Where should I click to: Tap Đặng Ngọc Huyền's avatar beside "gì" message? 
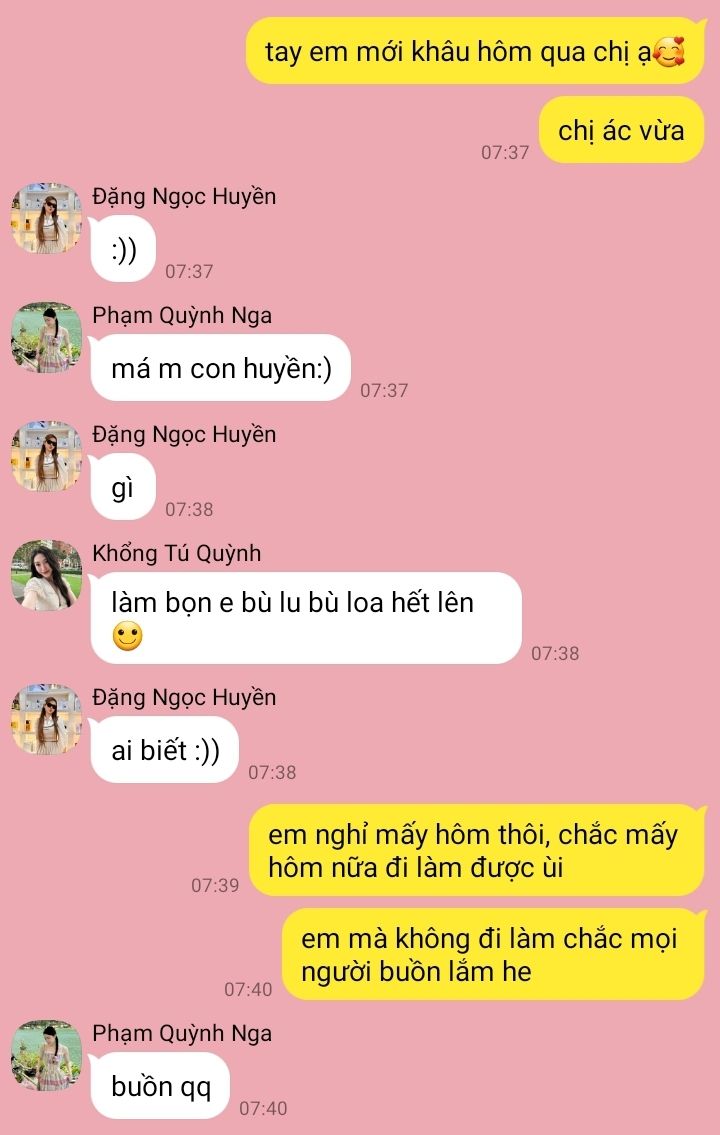click(46, 456)
